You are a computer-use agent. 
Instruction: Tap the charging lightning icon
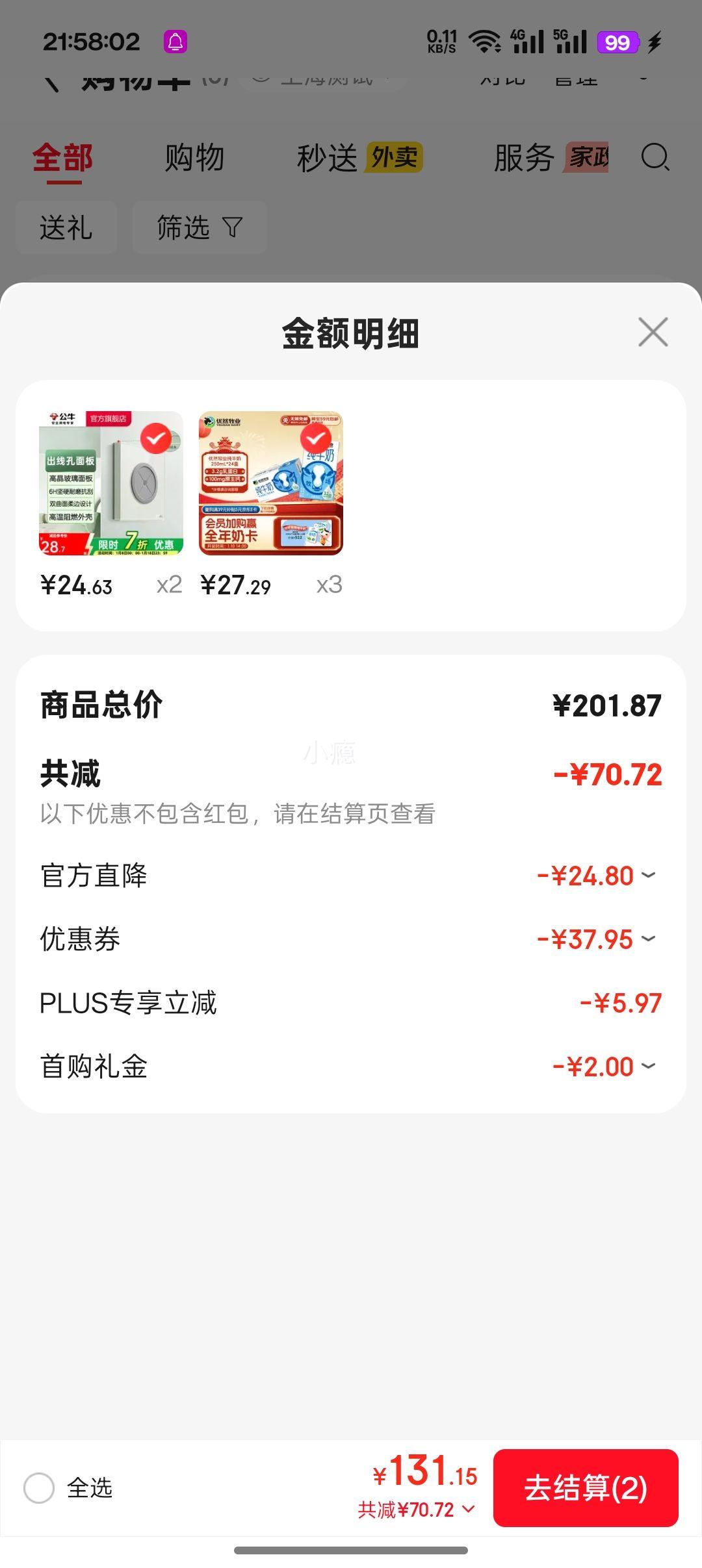tap(654, 42)
